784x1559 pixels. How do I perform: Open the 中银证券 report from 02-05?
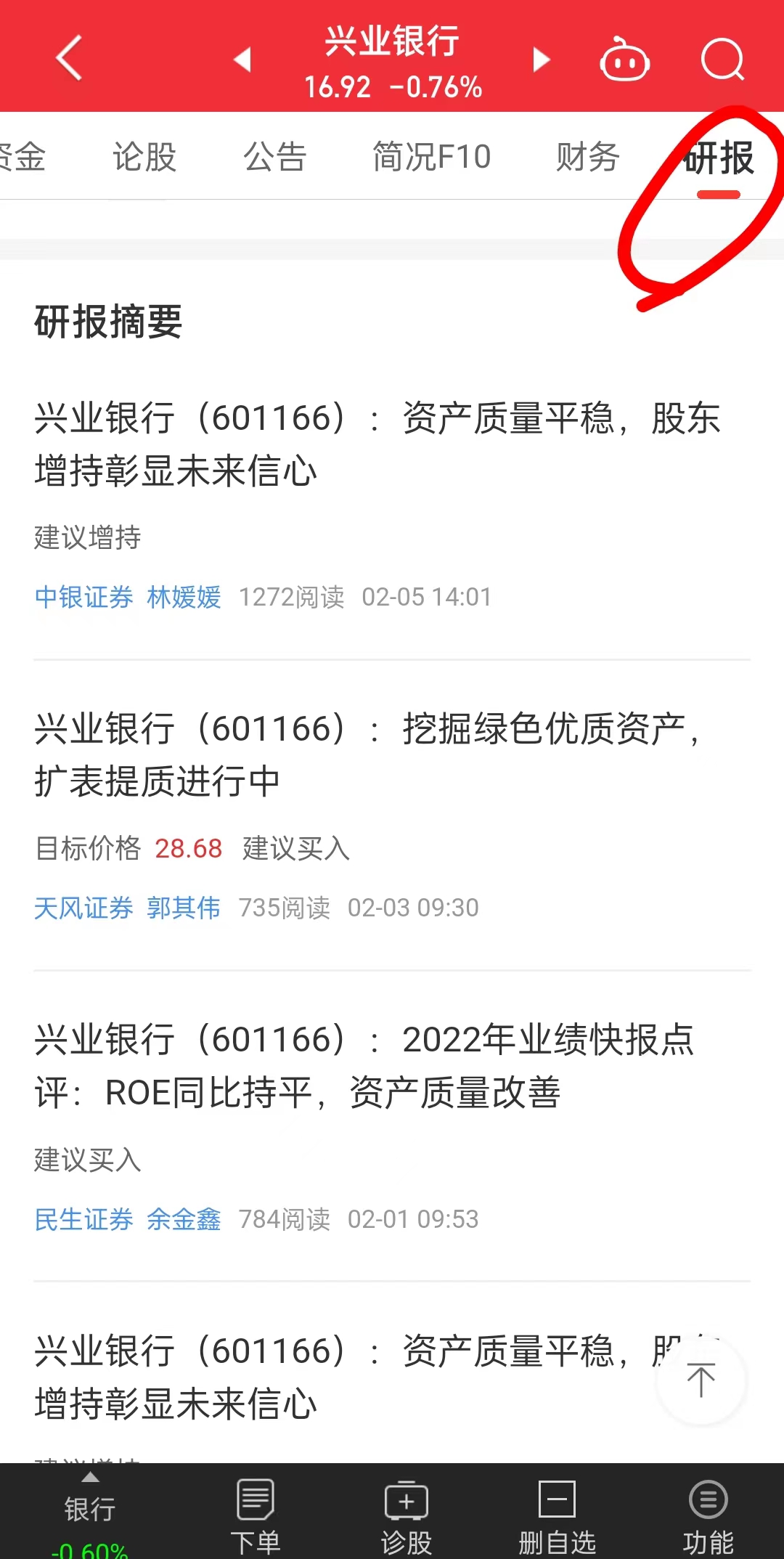(377, 444)
